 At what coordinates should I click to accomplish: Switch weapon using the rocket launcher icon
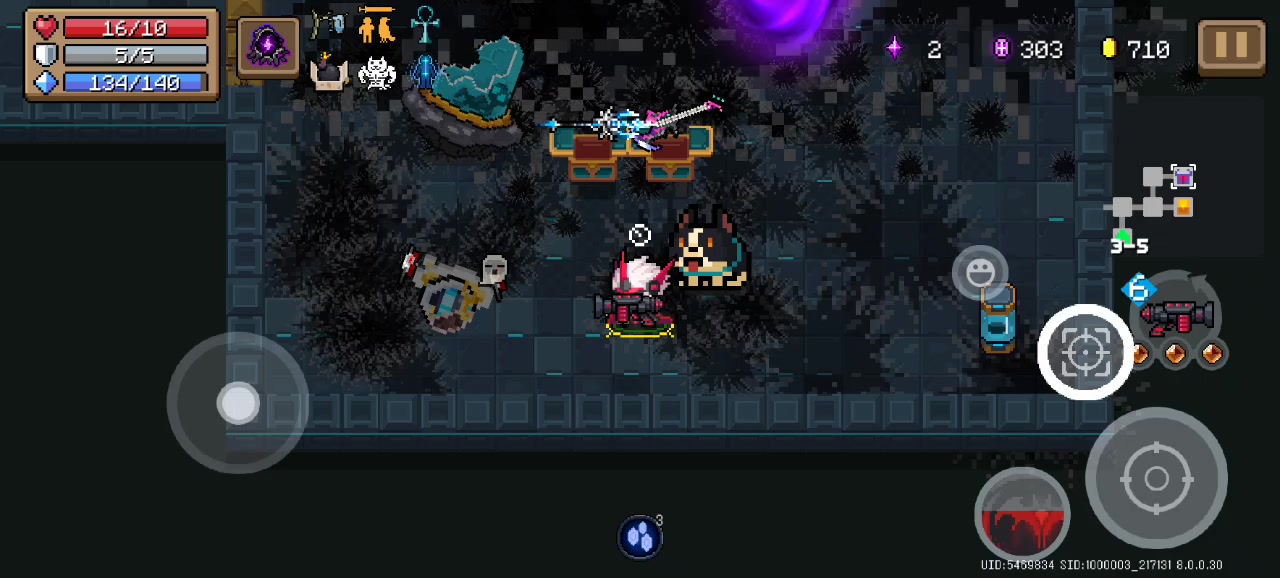coord(1178,316)
